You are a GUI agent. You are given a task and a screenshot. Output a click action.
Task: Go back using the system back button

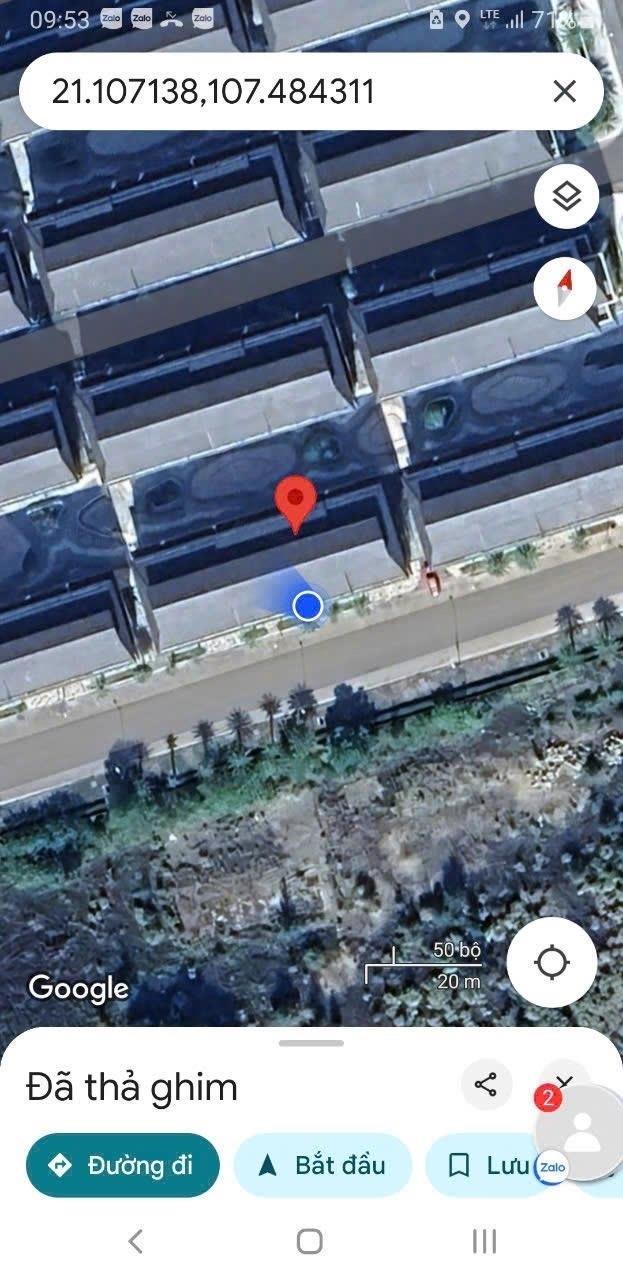click(x=136, y=1241)
